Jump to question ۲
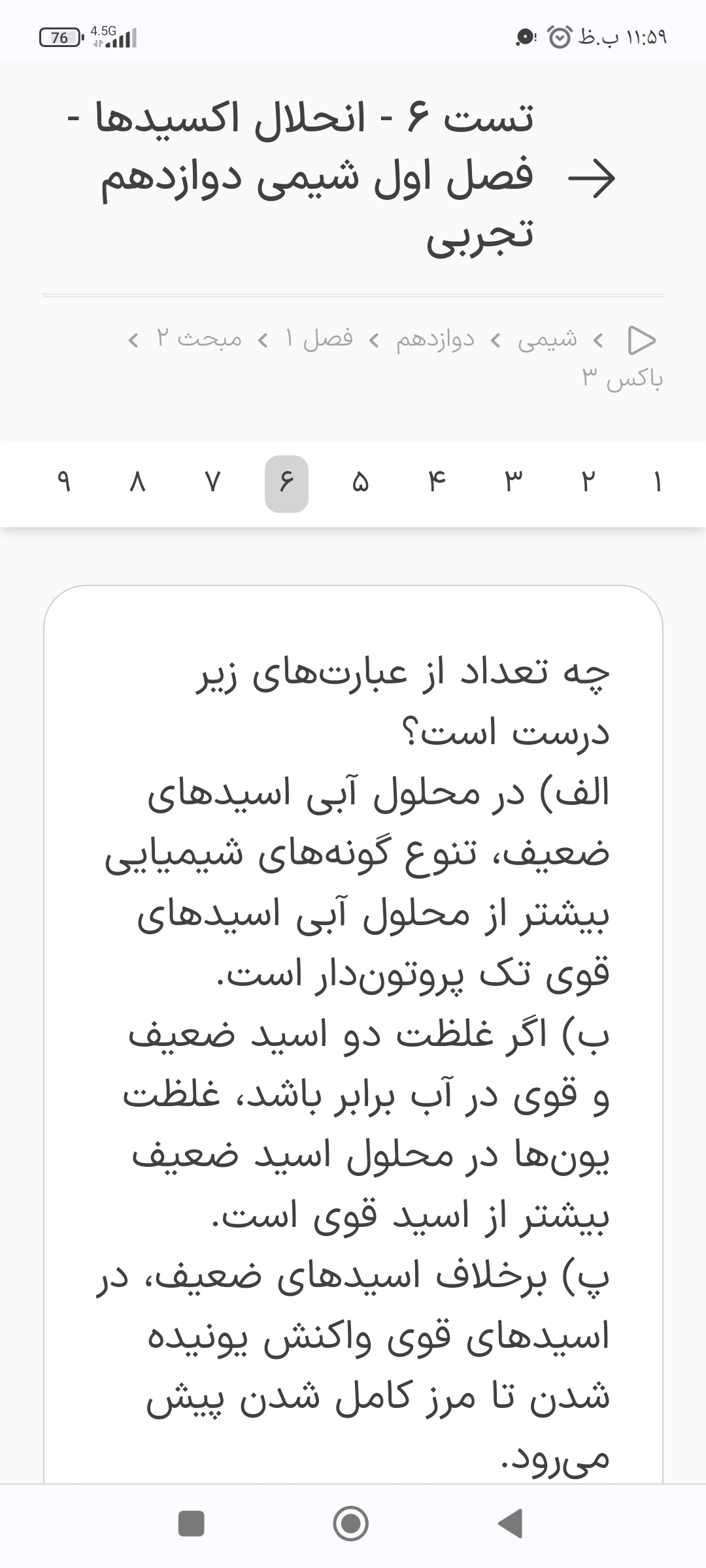Screen dimensions: 706x1568 click(585, 483)
